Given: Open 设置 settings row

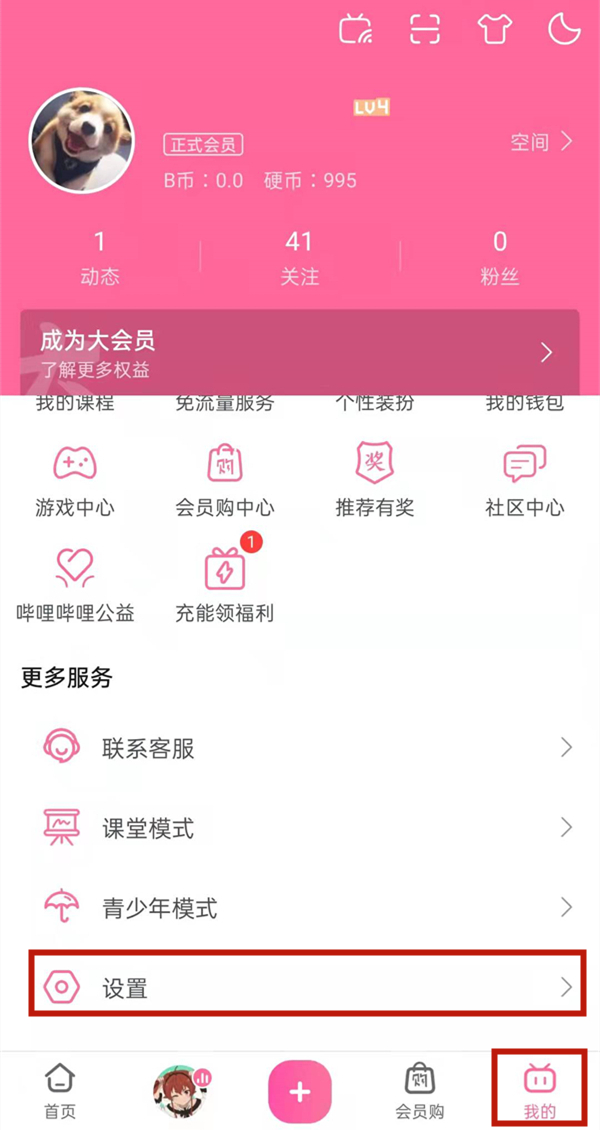Looking at the screenshot, I should tap(300, 988).
